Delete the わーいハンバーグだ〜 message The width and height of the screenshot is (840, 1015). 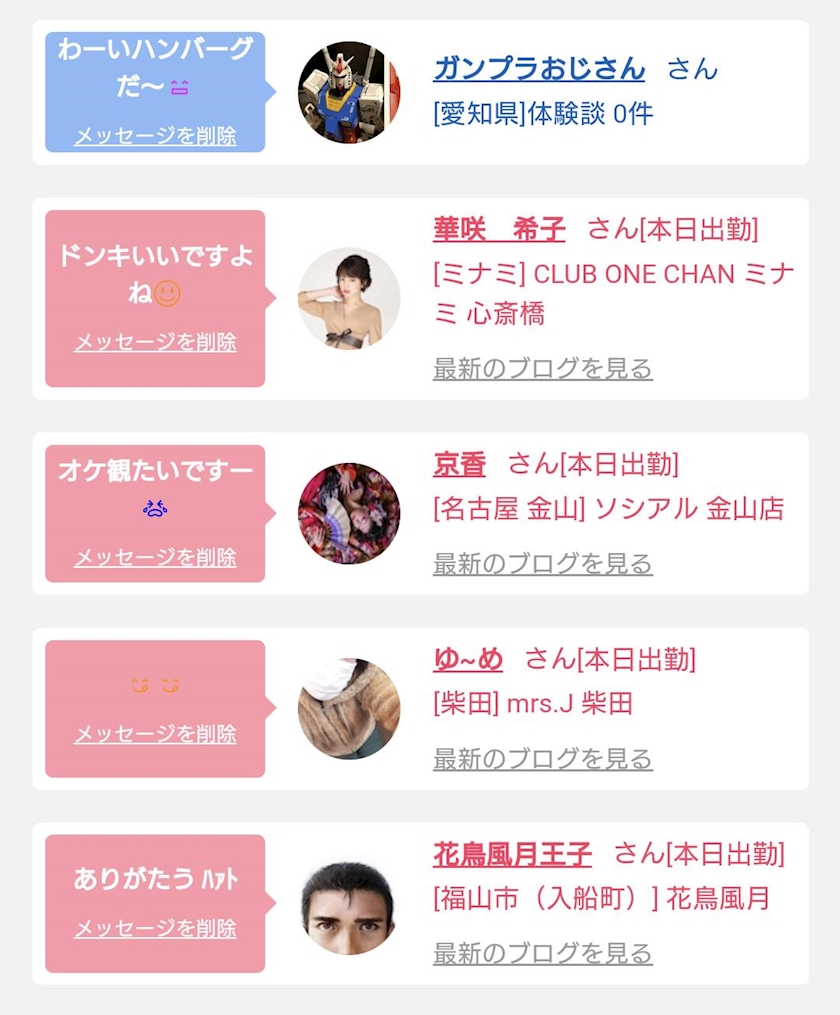[155, 136]
